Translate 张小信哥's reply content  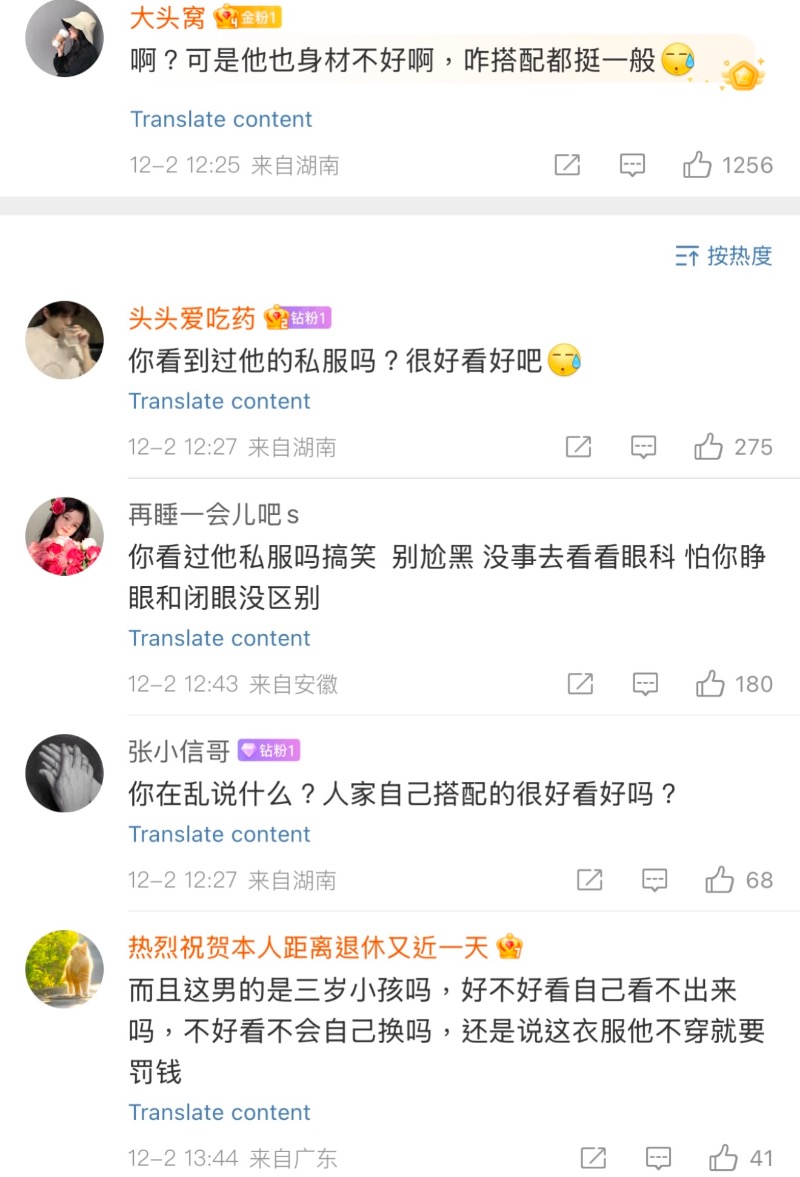click(x=220, y=834)
